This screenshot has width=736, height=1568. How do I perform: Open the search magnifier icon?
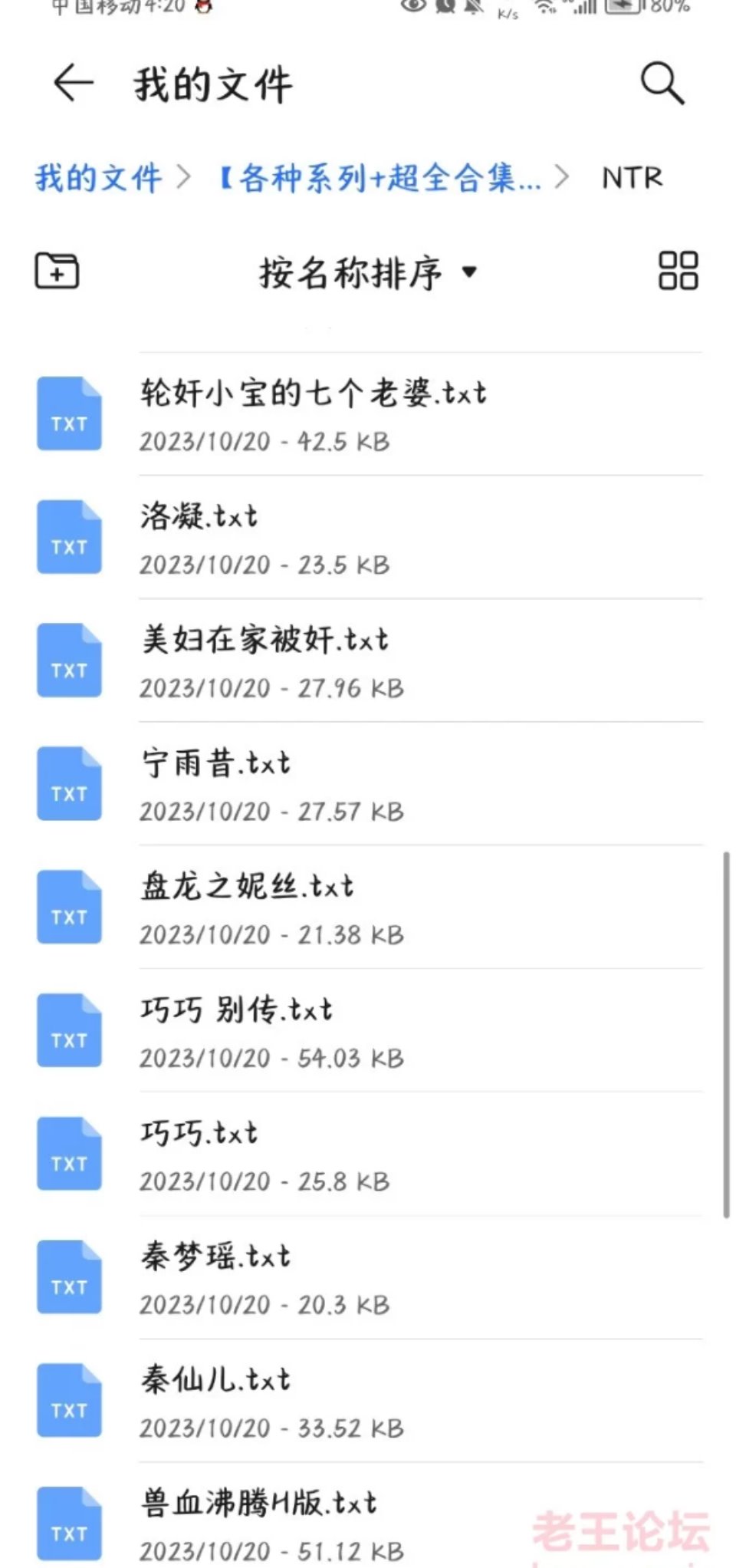(x=662, y=83)
